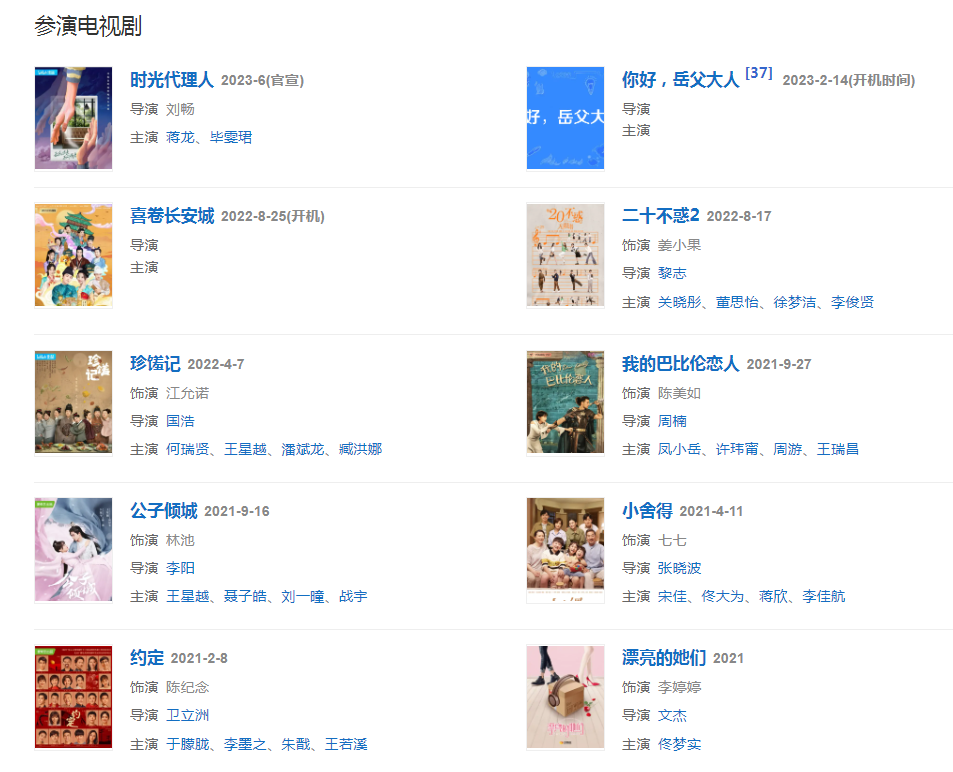This screenshot has width=953, height=772.
Task: Open actress 关晓彤's page
Action: [x=679, y=302]
